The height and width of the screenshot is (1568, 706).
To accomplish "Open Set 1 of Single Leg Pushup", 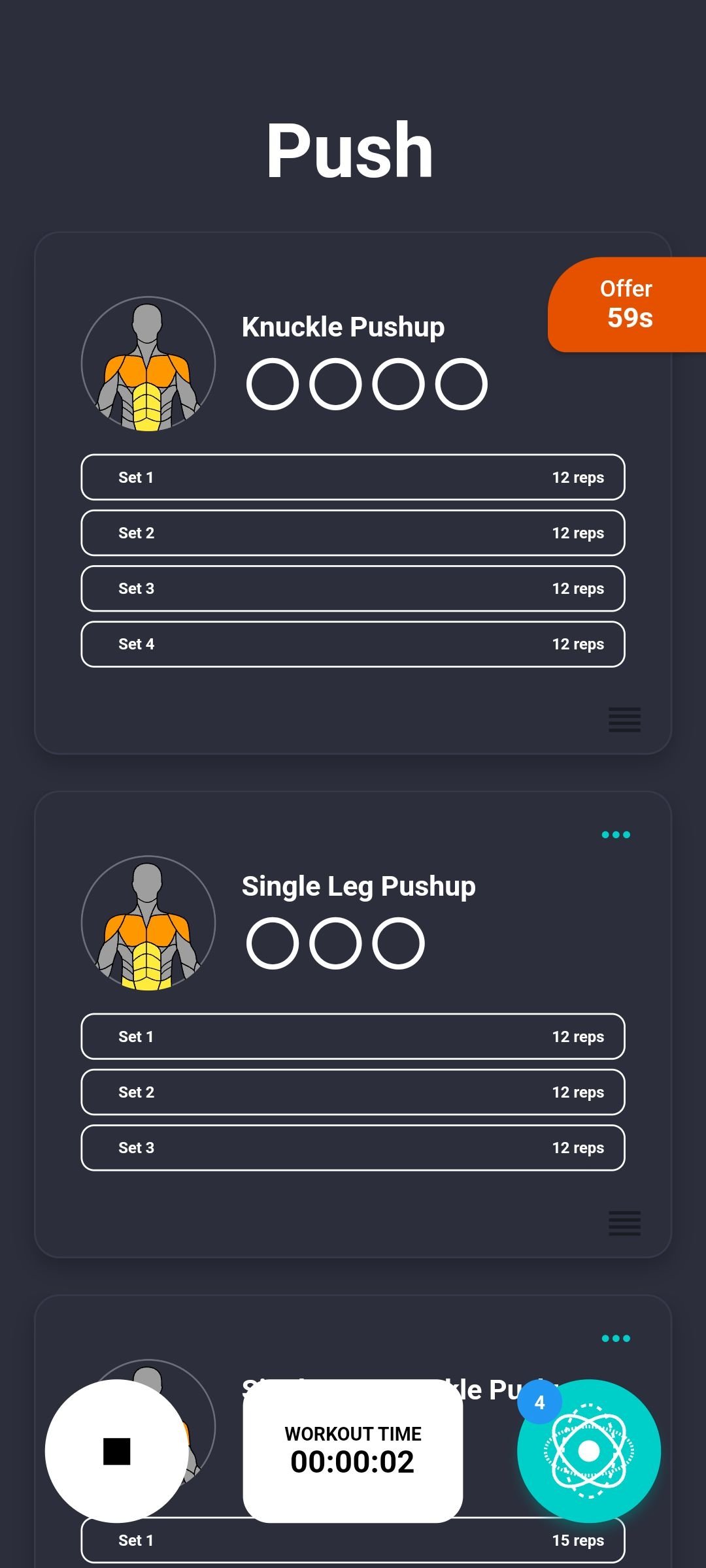I will click(x=353, y=1036).
